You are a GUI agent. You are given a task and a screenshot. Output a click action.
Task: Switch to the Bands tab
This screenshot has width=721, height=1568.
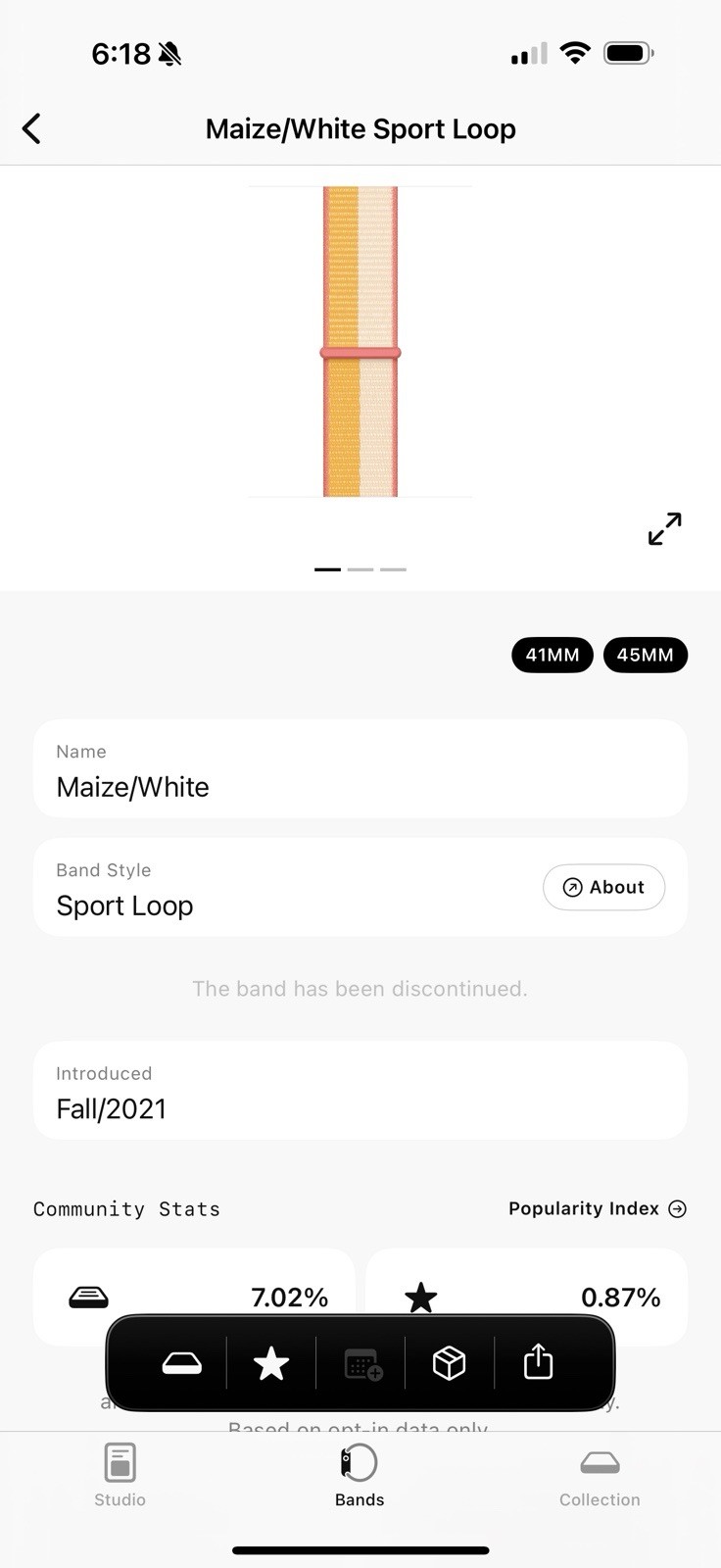(360, 1473)
